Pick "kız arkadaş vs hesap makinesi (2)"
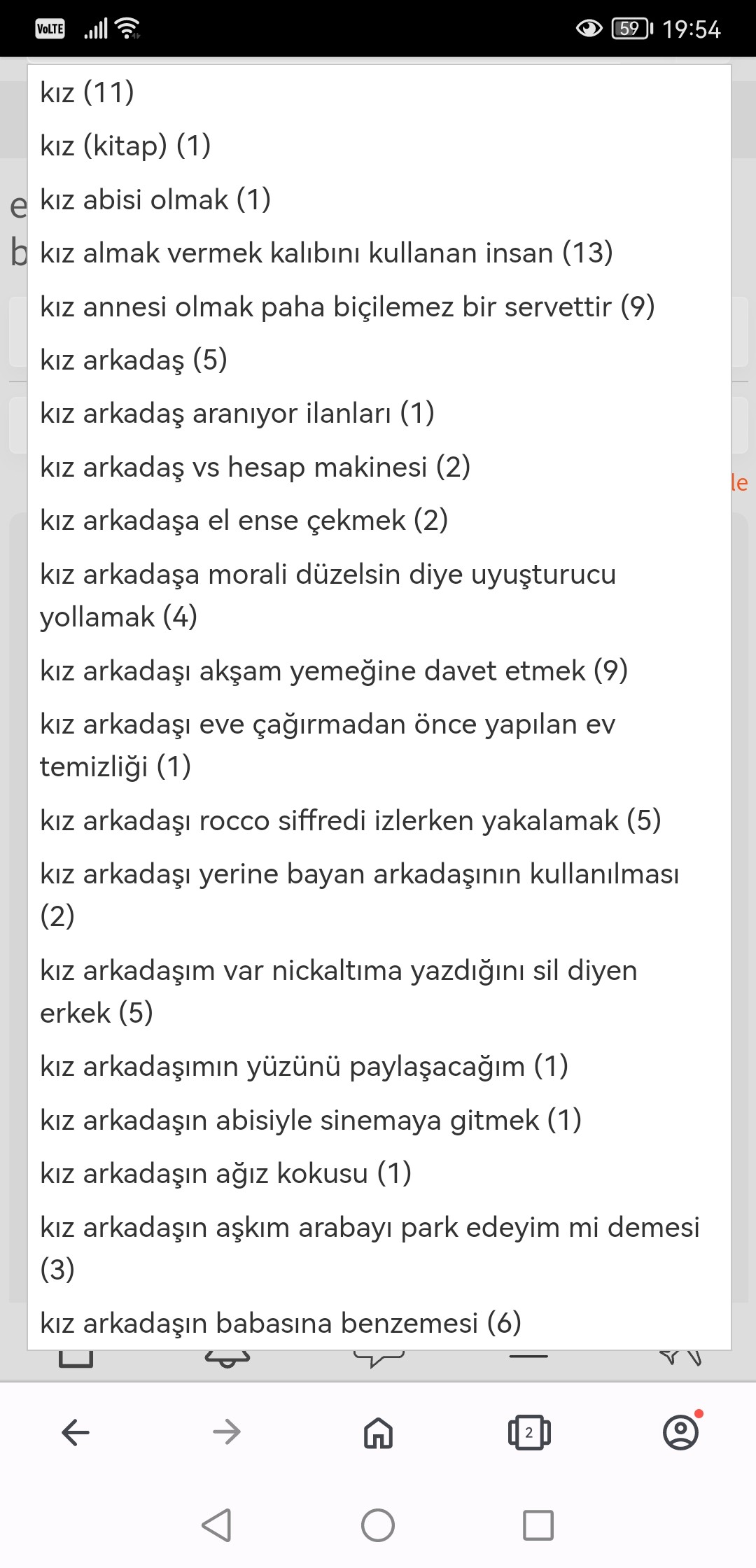This screenshot has height=1568, width=756. 379,467
